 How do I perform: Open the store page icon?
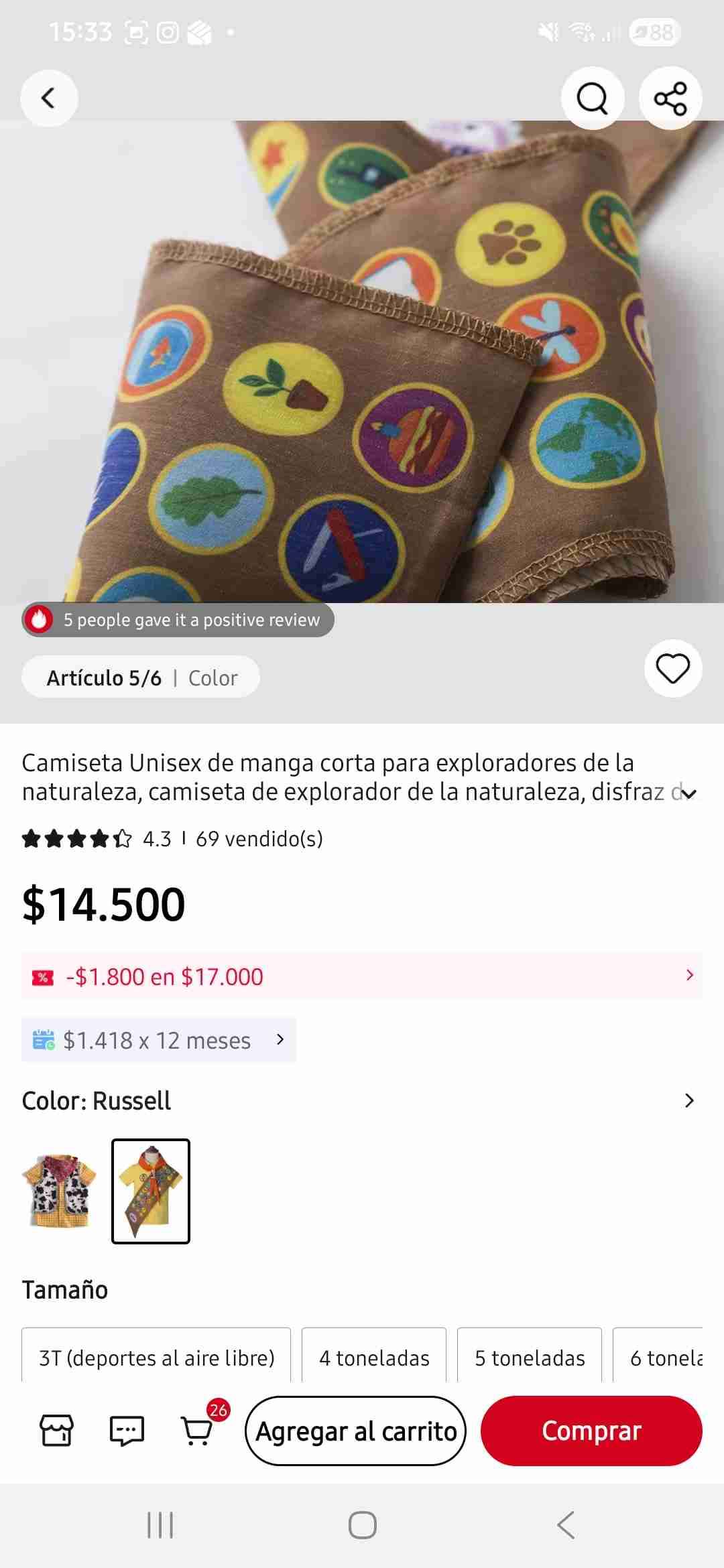(56, 1430)
